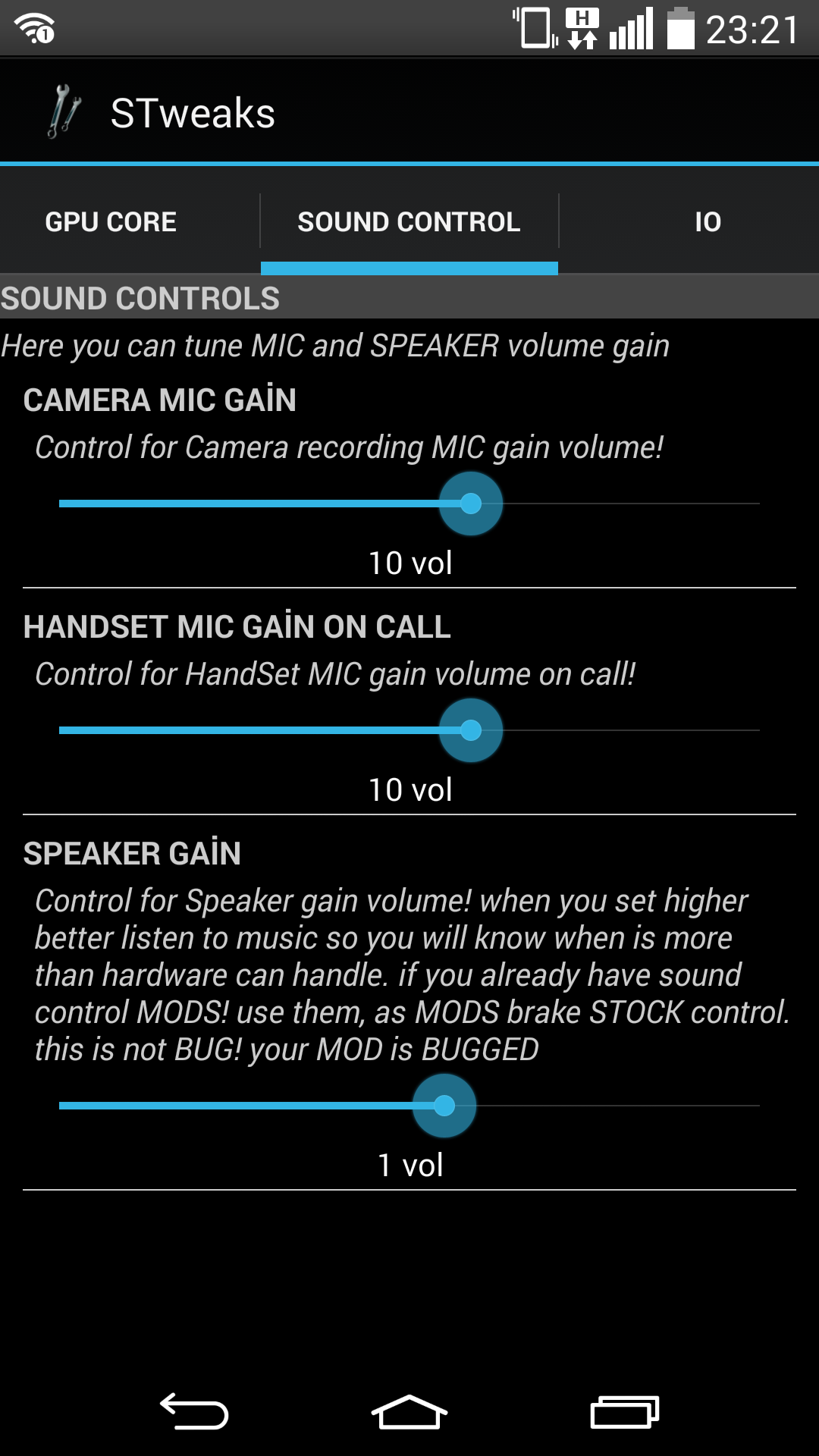
Task: Tap the Speaker Gain slider
Action: pos(409,1106)
